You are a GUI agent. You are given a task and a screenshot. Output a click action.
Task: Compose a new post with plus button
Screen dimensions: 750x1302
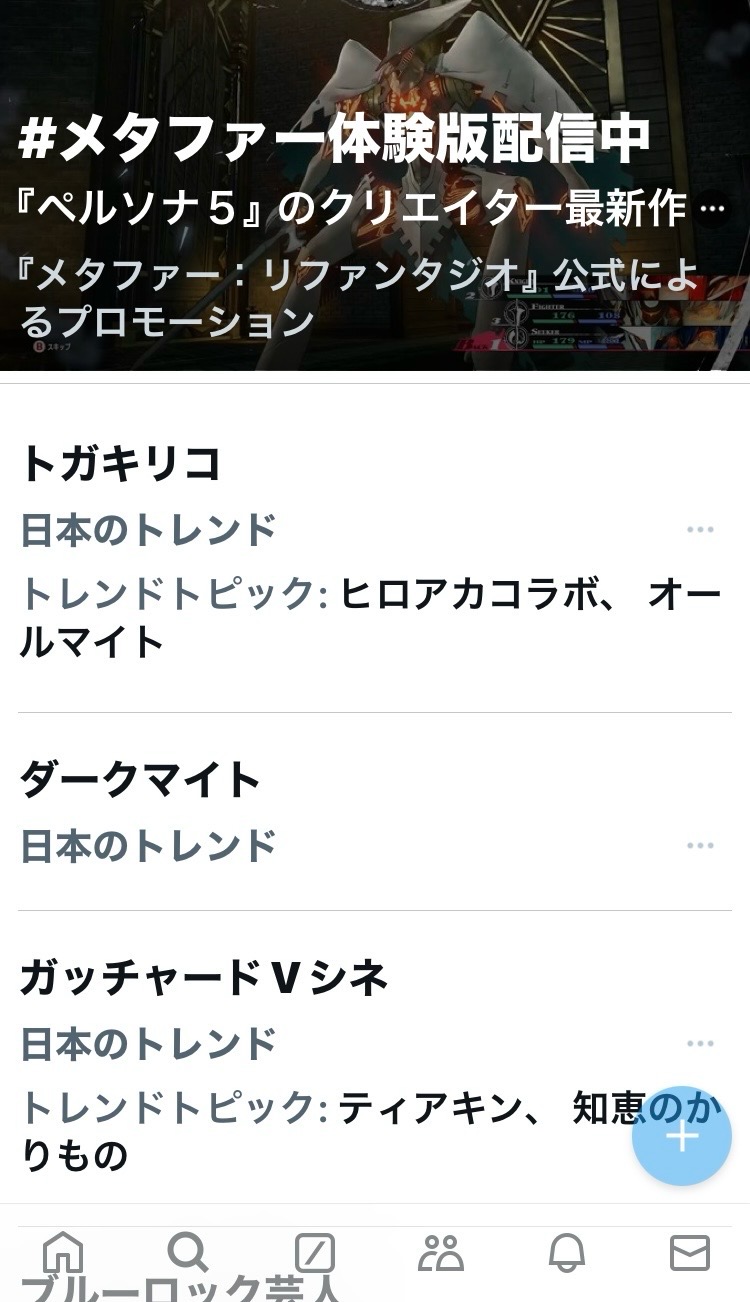coord(682,1136)
